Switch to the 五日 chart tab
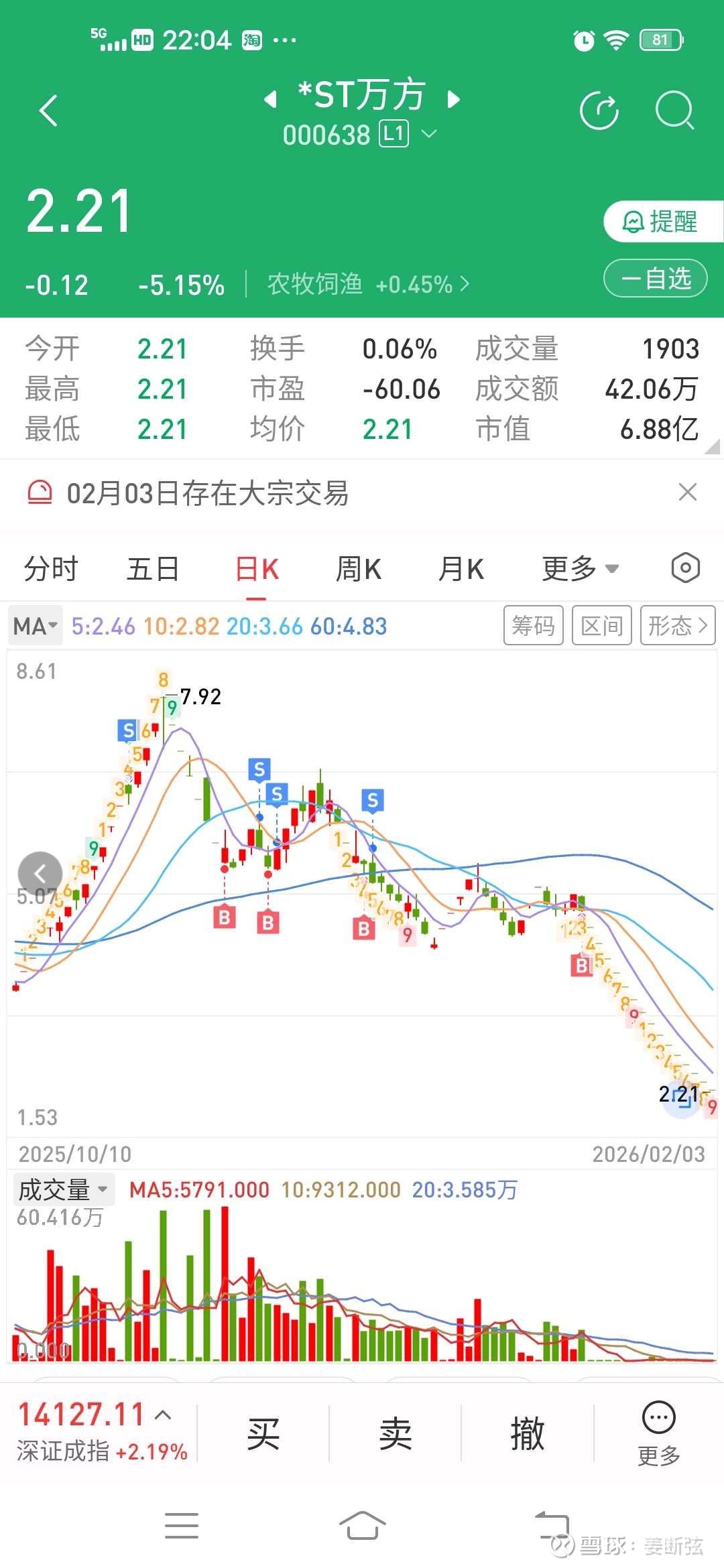 tap(153, 570)
